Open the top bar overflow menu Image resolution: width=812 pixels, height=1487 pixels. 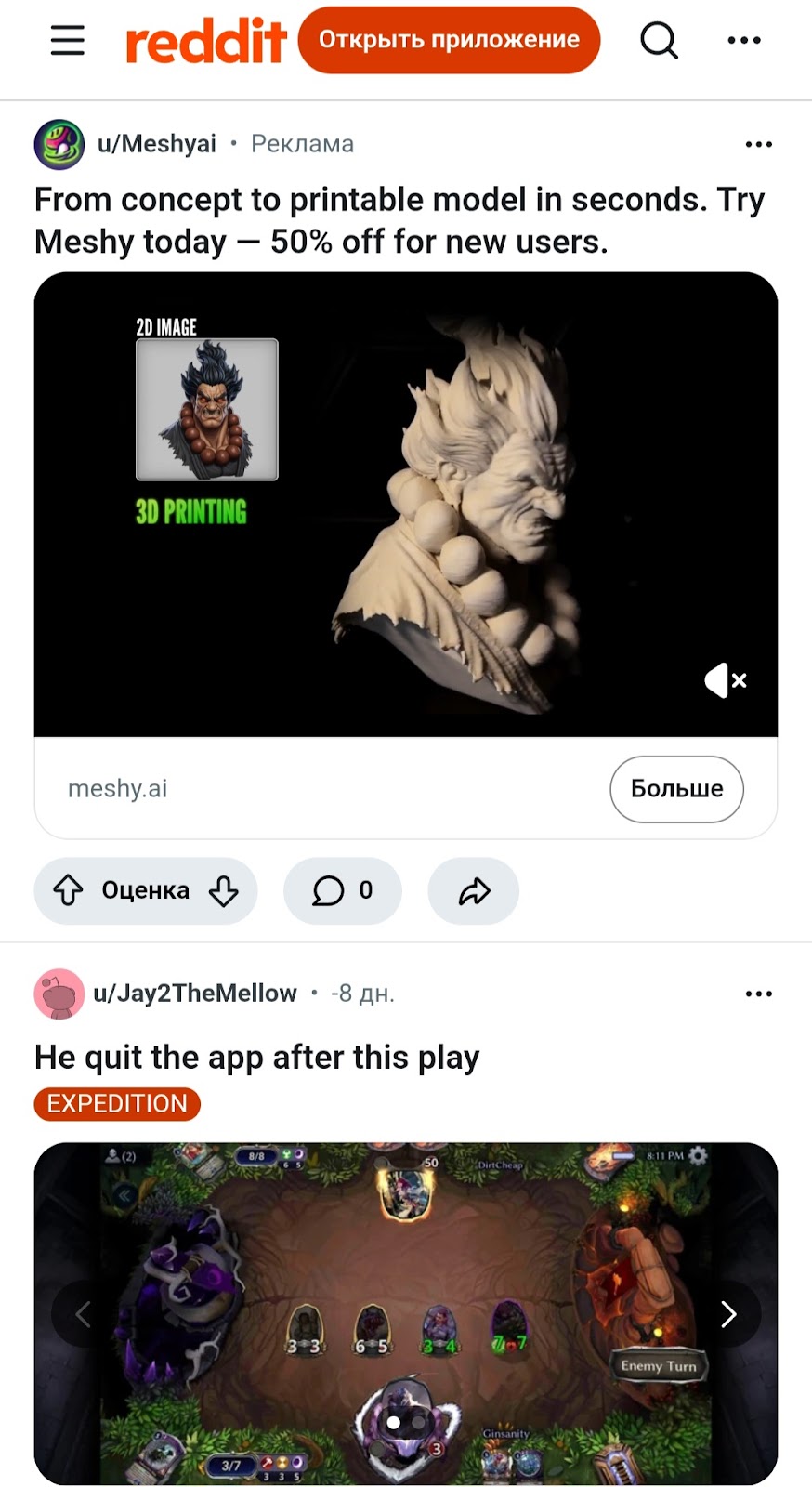pos(744,40)
